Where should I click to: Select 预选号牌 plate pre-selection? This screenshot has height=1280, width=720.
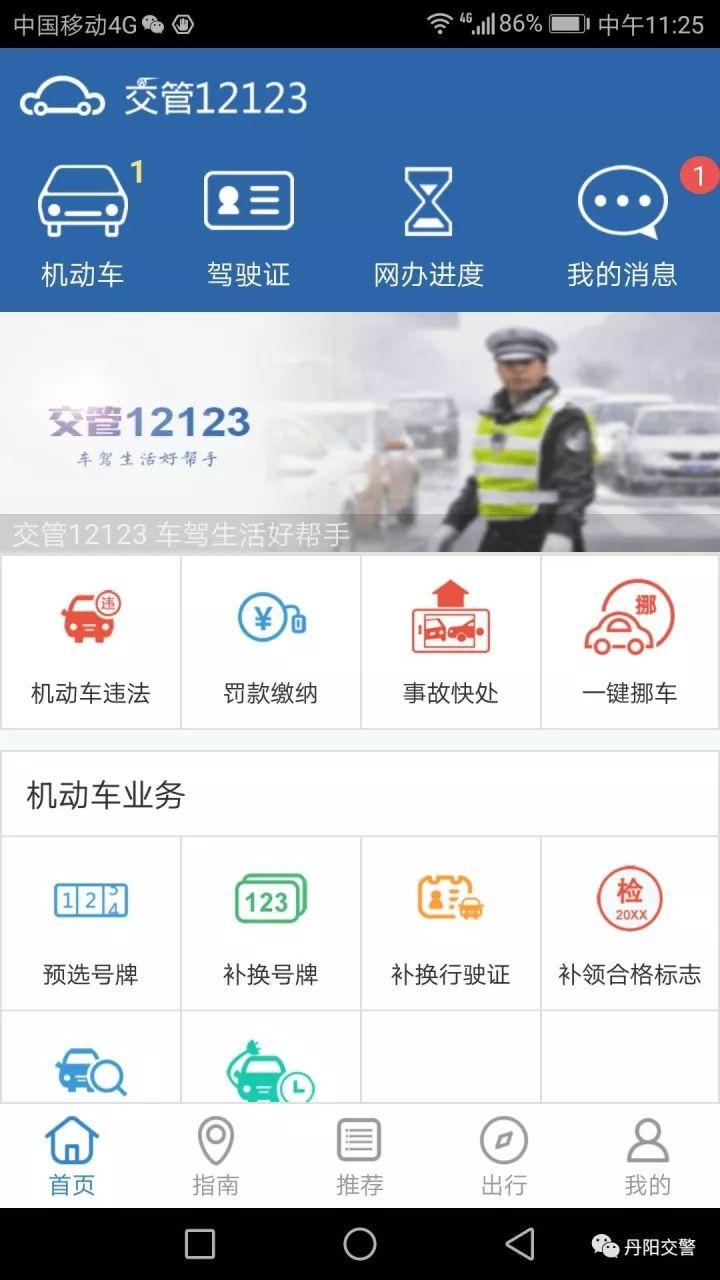(x=91, y=924)
